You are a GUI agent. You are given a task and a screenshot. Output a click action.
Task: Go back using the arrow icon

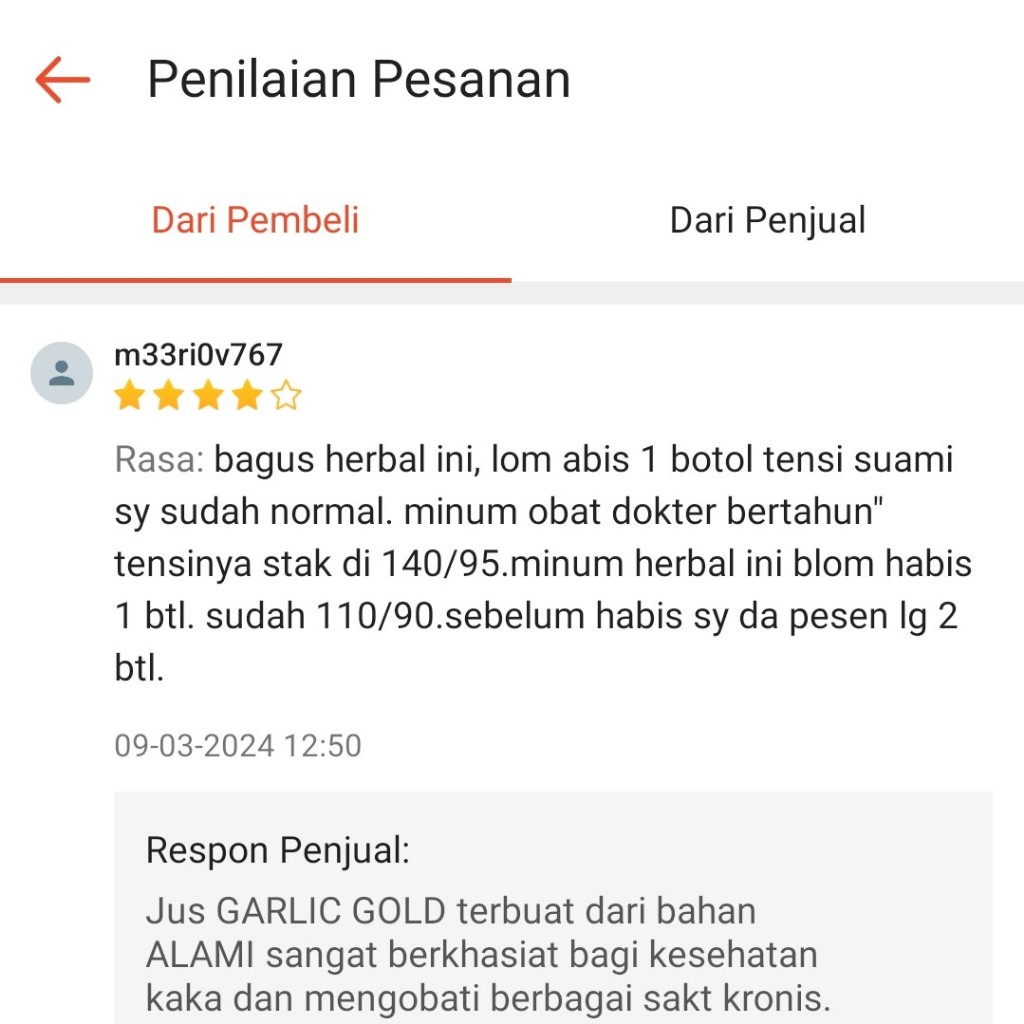click(62, 80)
